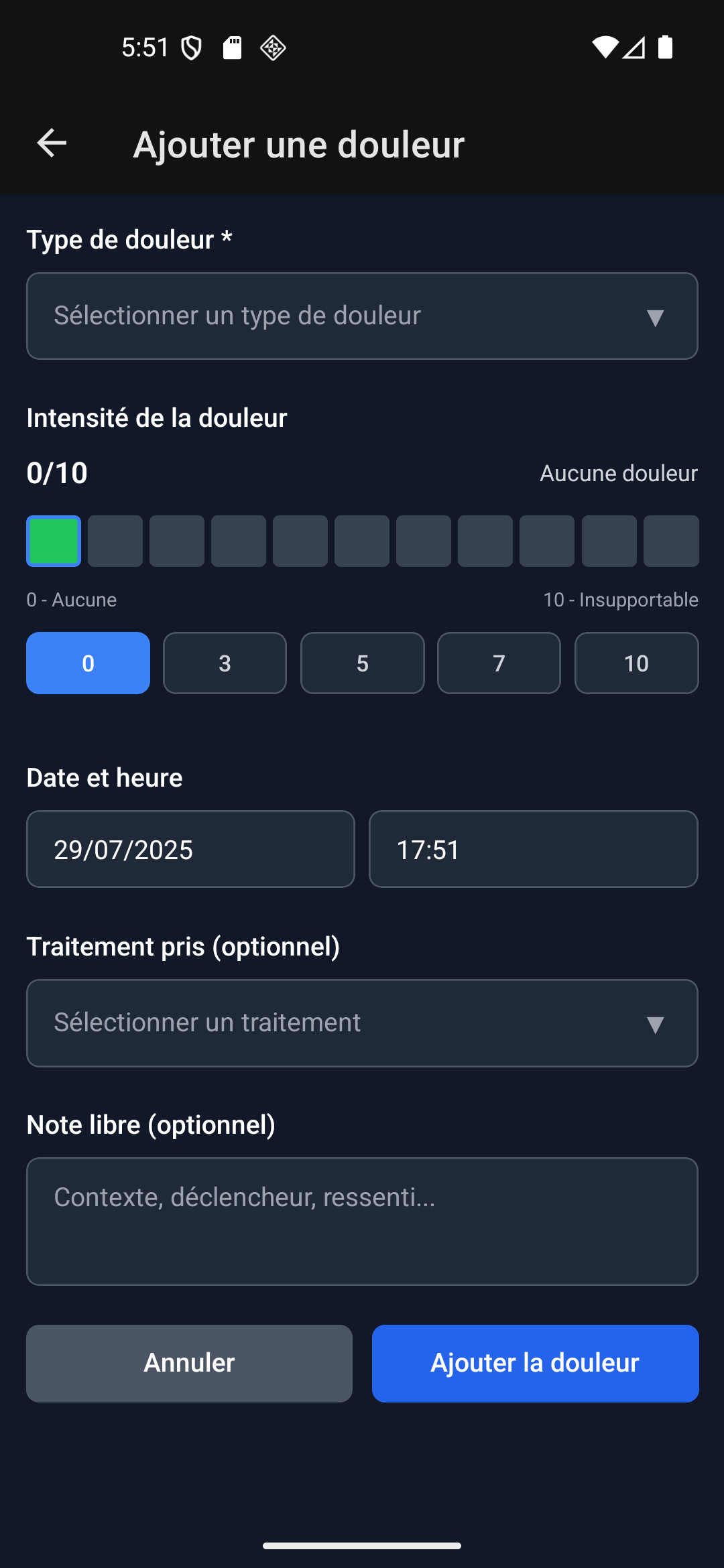Select pain intensity square number 5 on the scale
This screenshot has height=1568, width=724.
[x=362, y=541]
